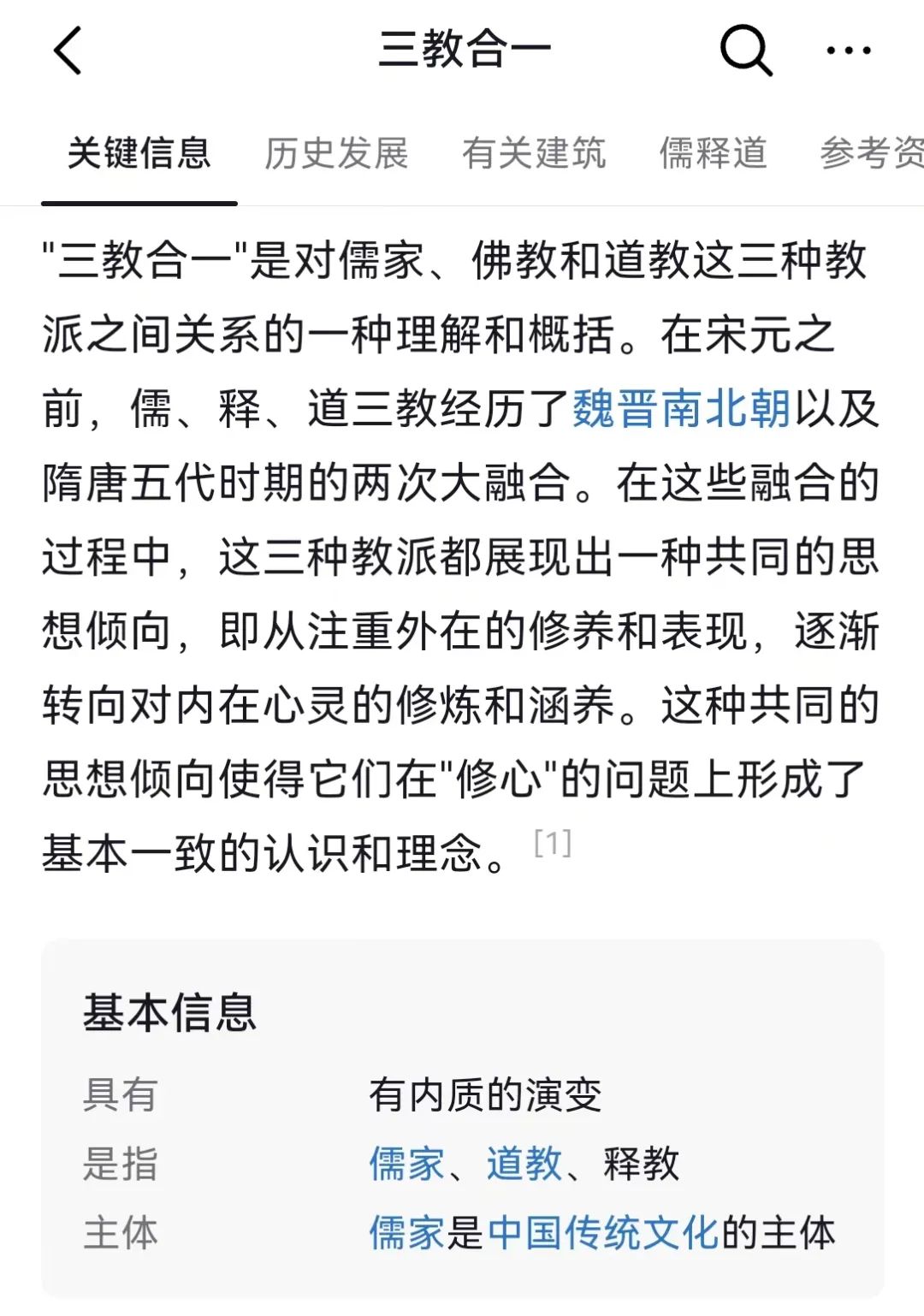
Task: Select the 关键信息 tab
Action: (139, 154)
